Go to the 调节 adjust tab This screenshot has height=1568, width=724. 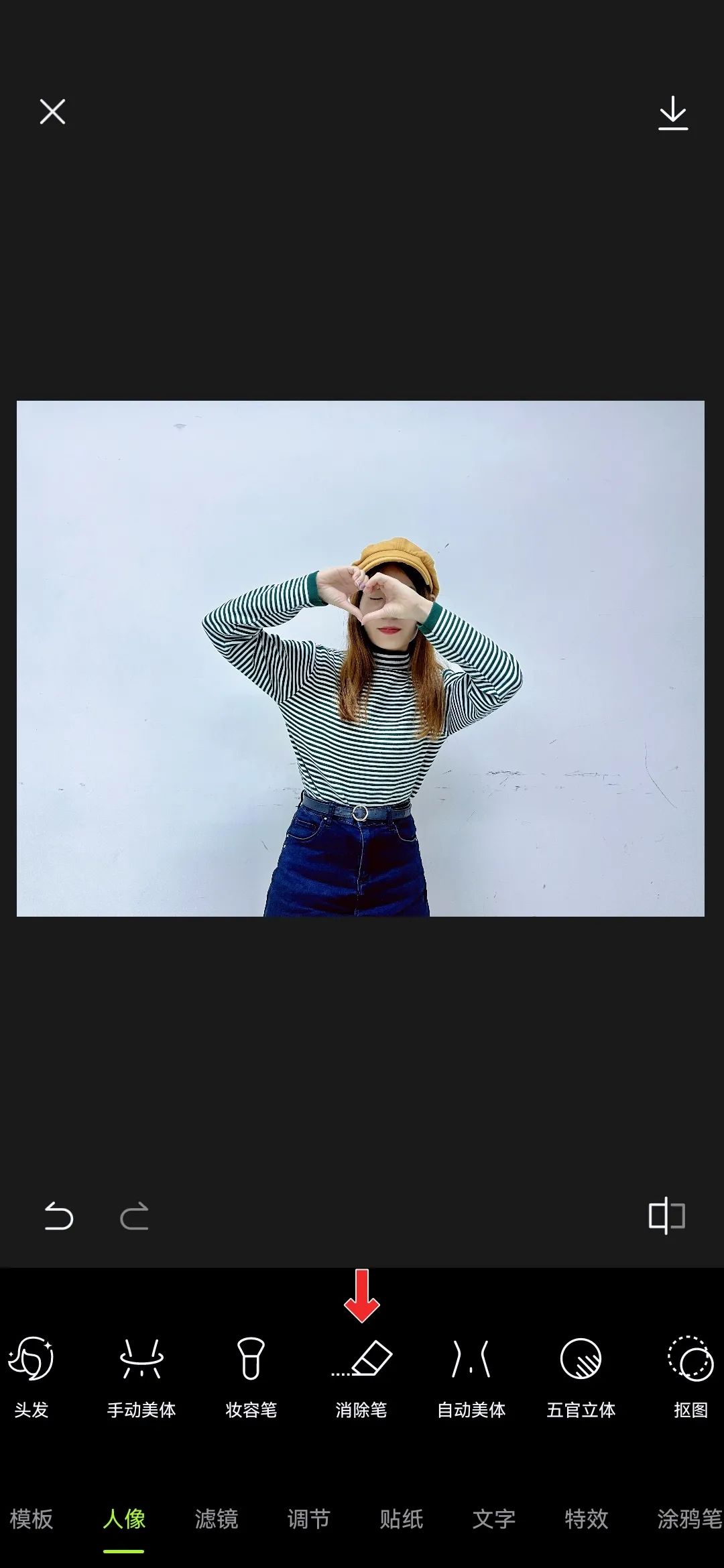(309, 1519)
